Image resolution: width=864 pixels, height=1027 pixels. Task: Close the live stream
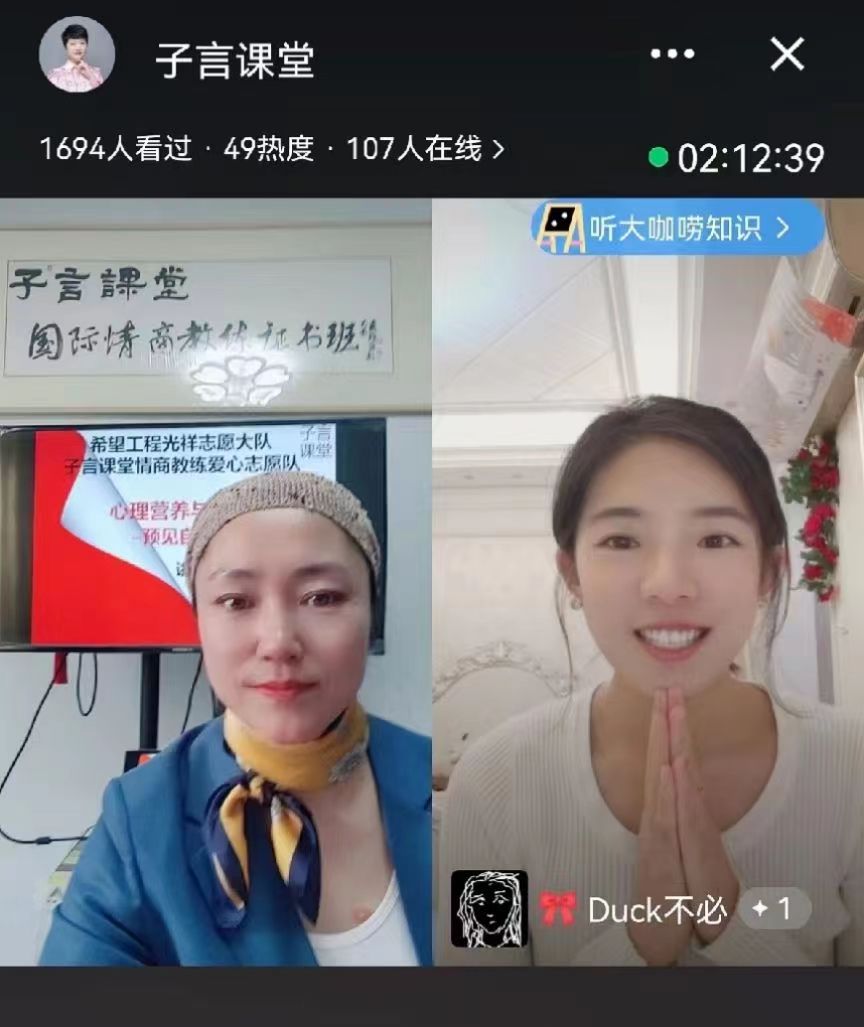tap(787, 54)
